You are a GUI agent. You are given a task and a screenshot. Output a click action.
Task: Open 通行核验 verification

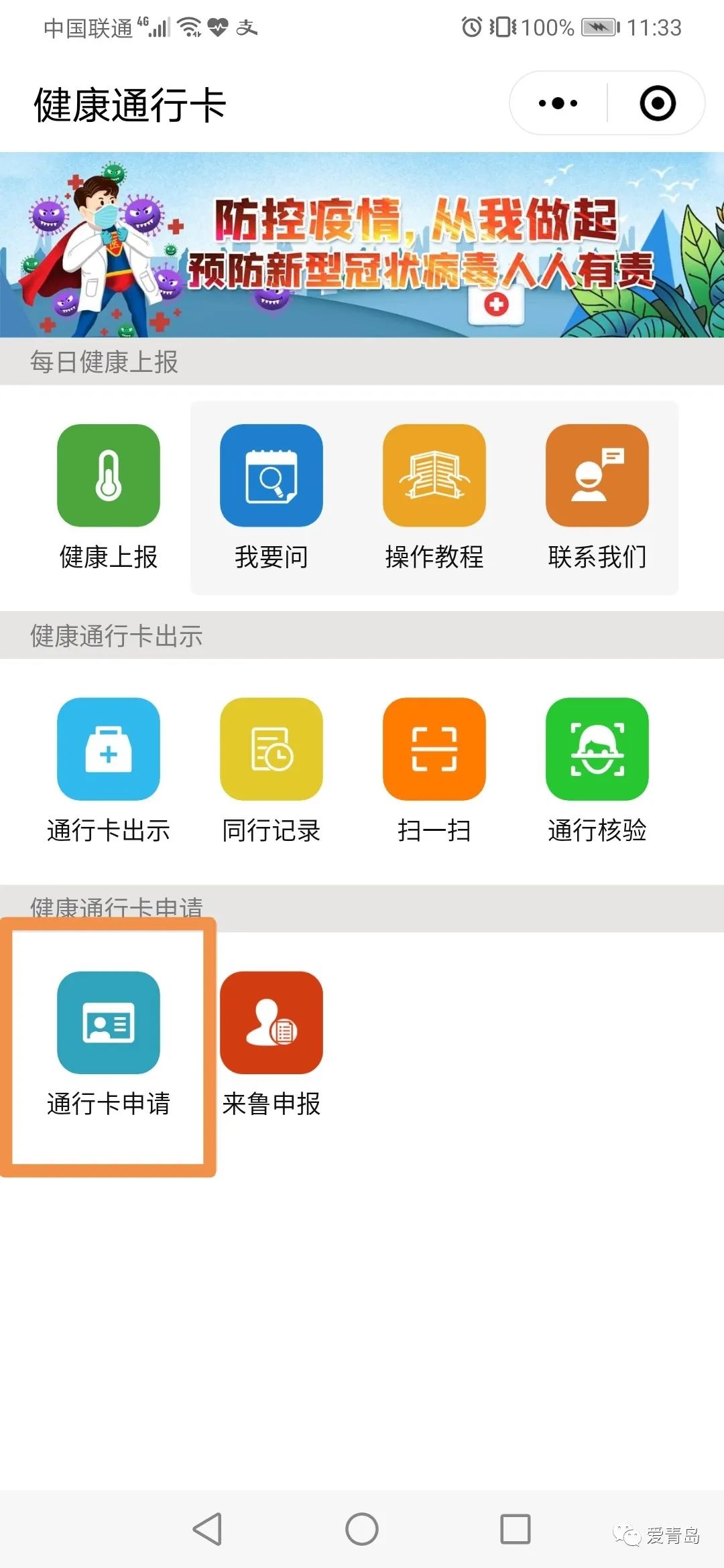click(597, 749)
